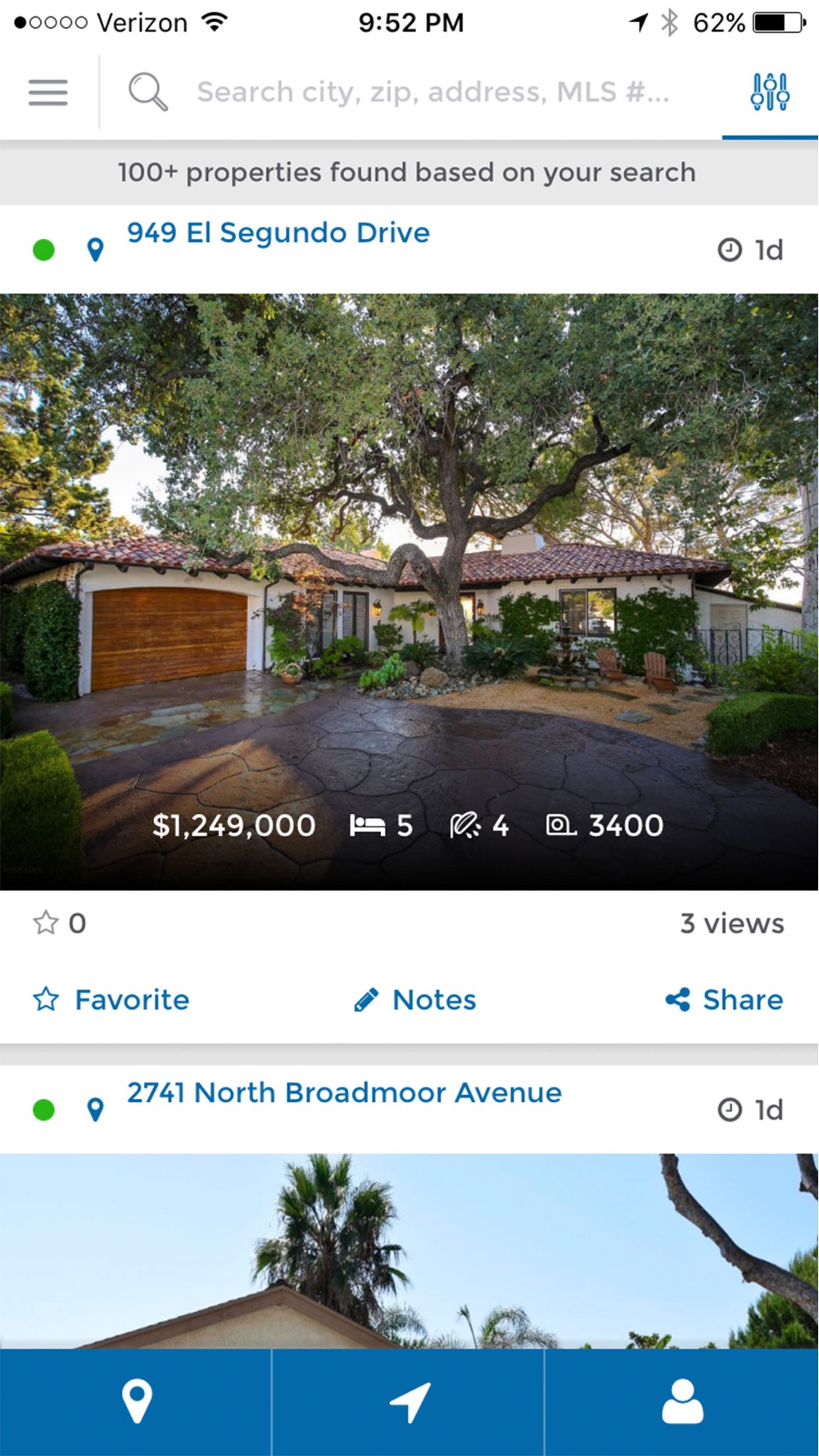Image resolution: width=819 pixels, height=1456 pixels.
Task: Open the search filters icon
Action: pyautogui.click(x=769, y=93)
